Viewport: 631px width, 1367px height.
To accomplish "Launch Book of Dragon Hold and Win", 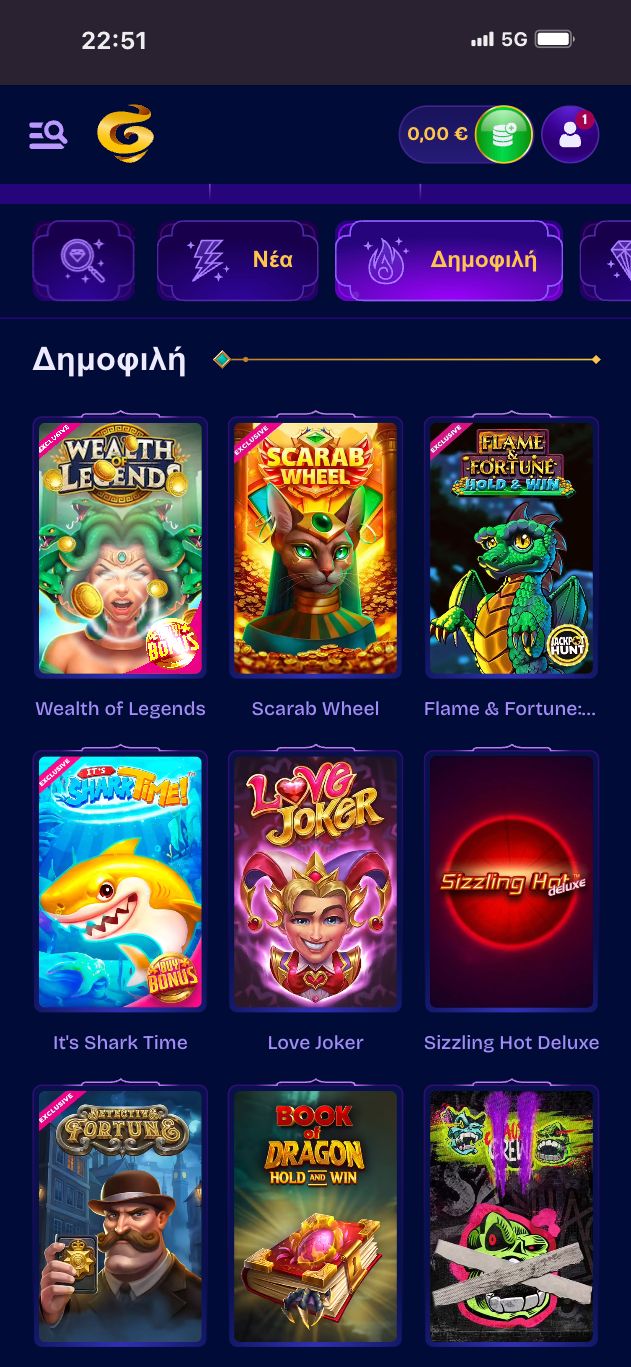I will coord(315,1215).
